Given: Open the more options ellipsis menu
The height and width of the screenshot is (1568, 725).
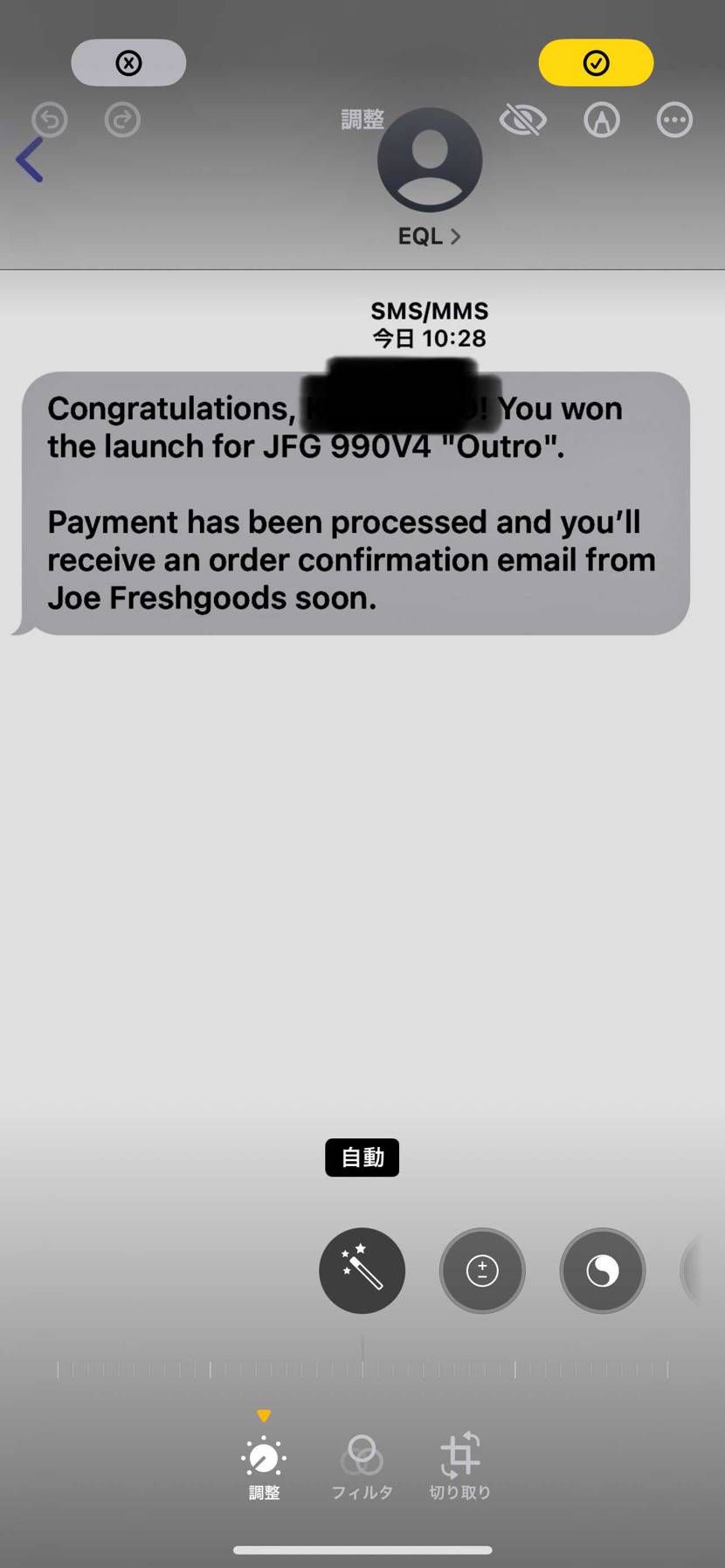Looking at the screenshot, I should pyautogui.click(x=674, y=120).
